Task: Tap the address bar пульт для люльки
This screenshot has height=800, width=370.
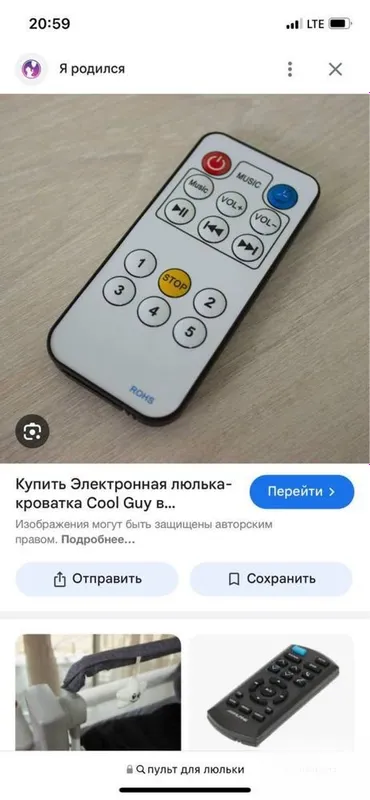Action: [185, 769]
